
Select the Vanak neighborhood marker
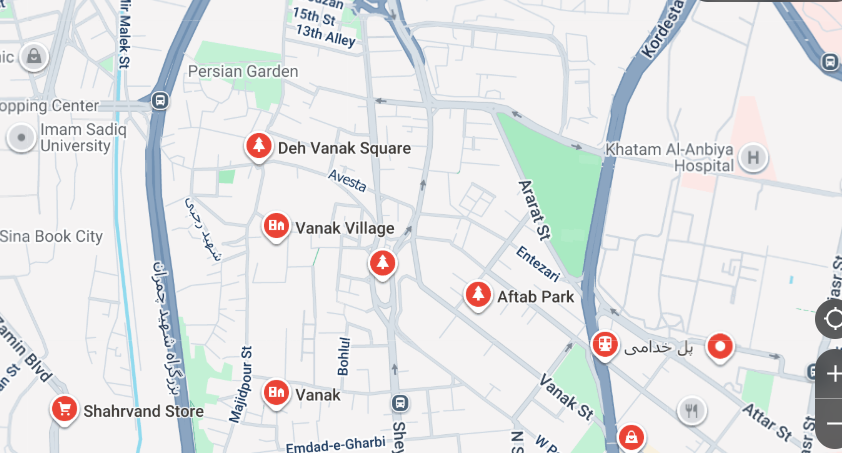(x=277, y=393)
